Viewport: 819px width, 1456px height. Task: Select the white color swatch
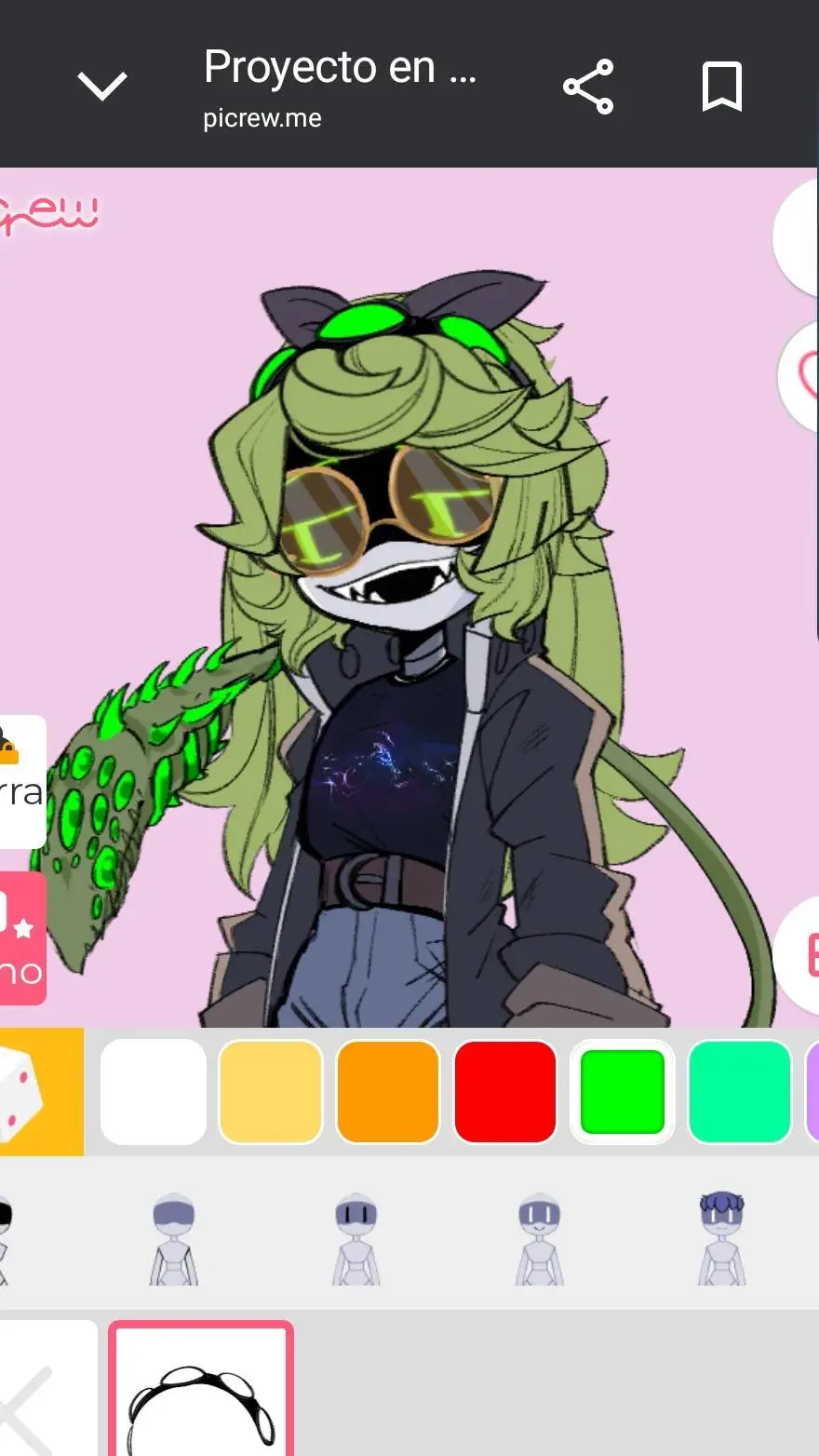153,1092
